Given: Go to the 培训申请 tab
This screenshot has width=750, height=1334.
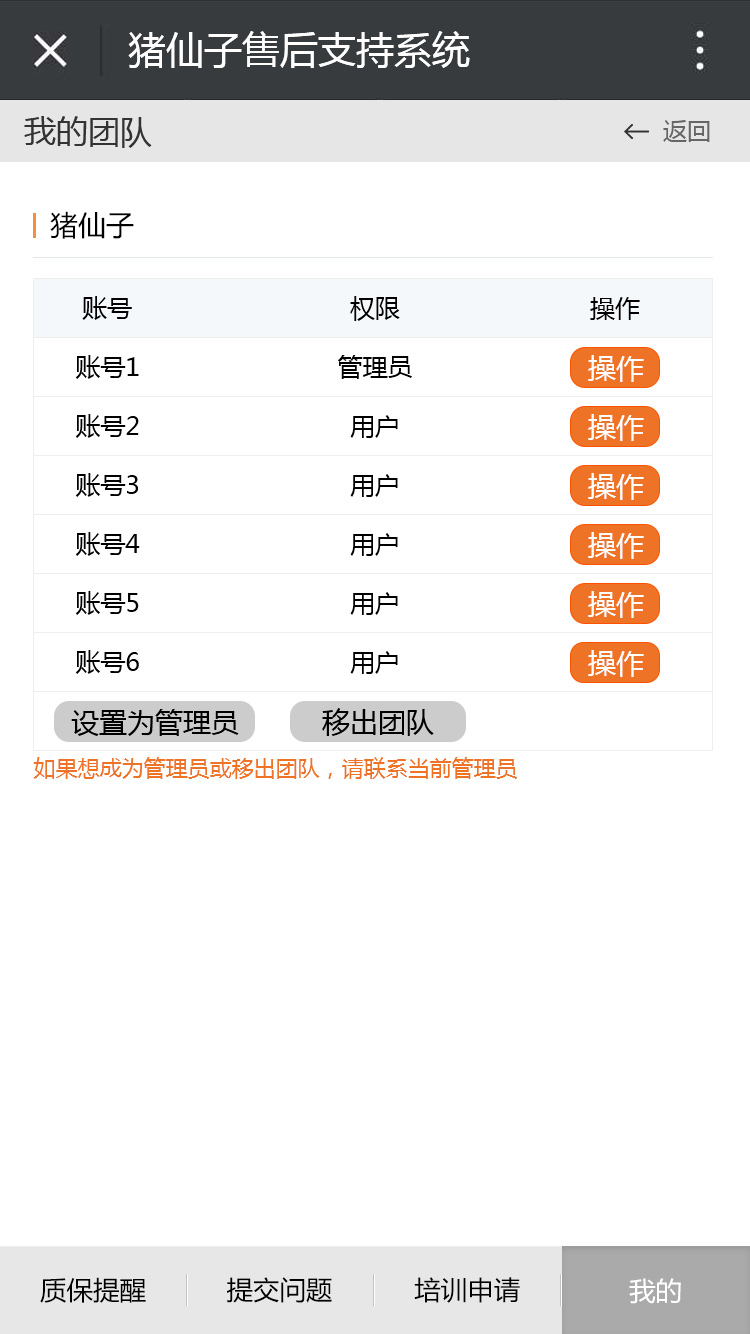Looking at the screenshot, I should [x=467, y=1290].
